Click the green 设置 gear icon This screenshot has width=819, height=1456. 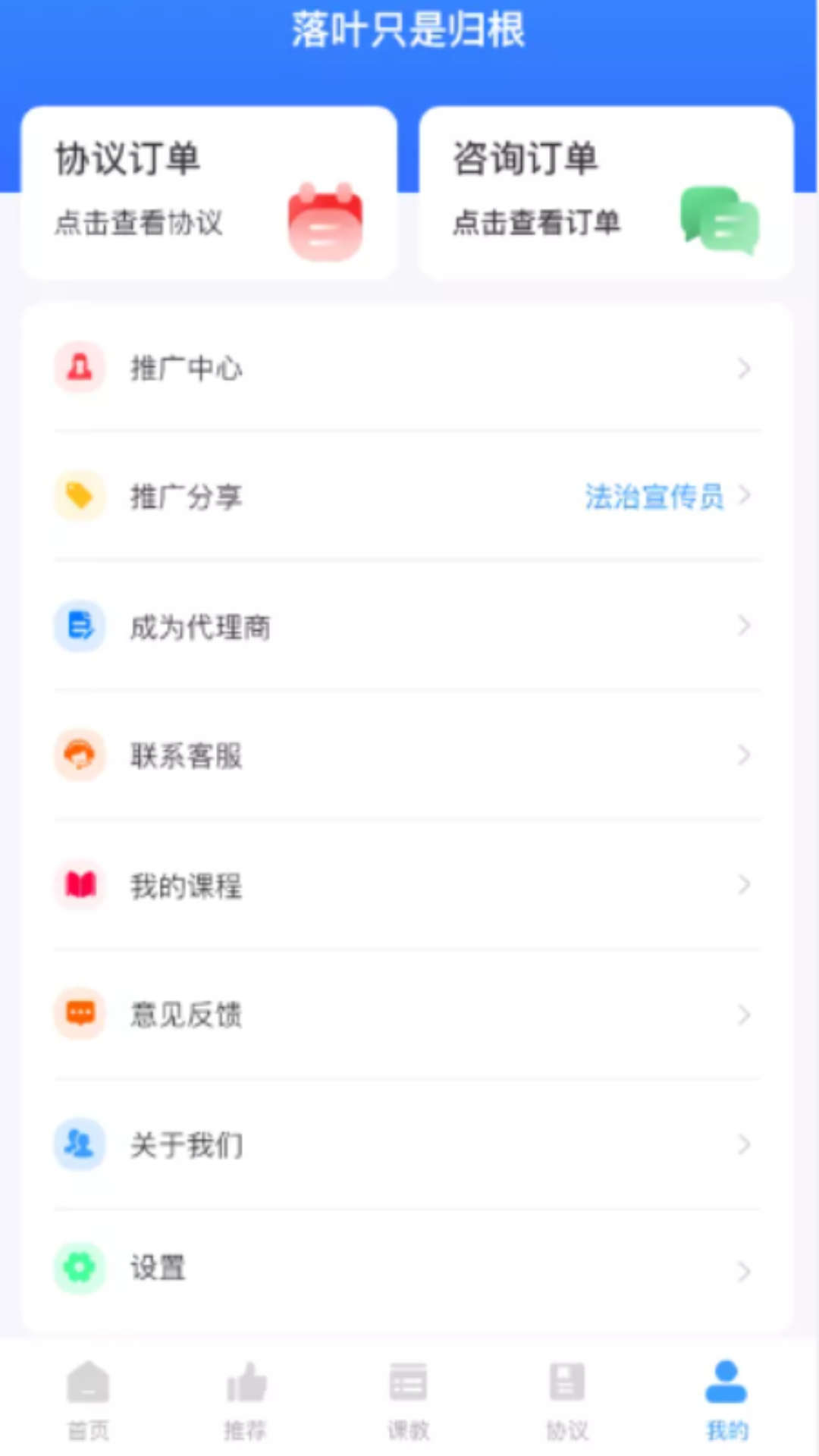coord(80,1266)
